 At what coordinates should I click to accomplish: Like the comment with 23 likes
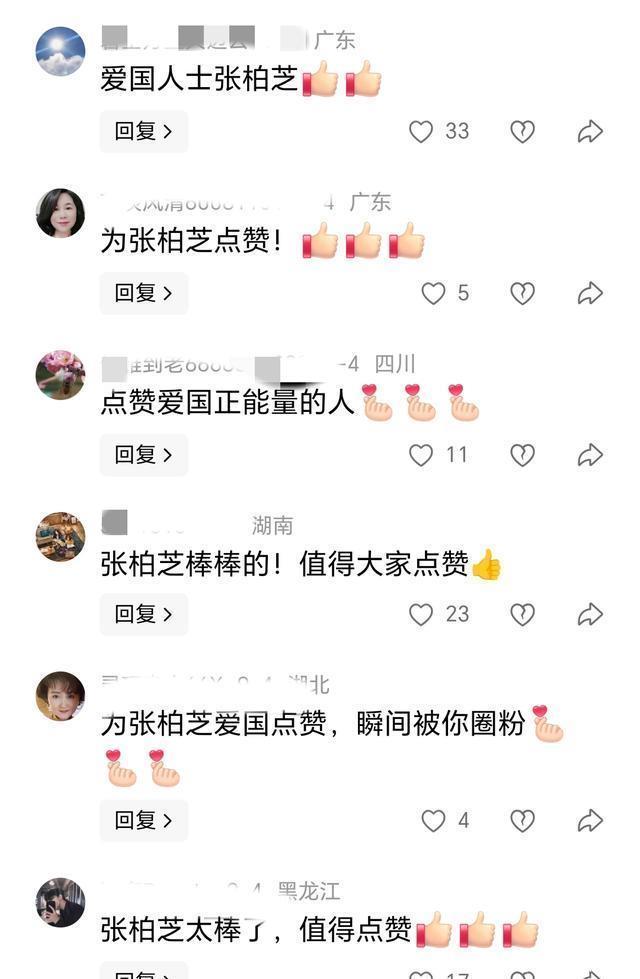click(422, 614)
